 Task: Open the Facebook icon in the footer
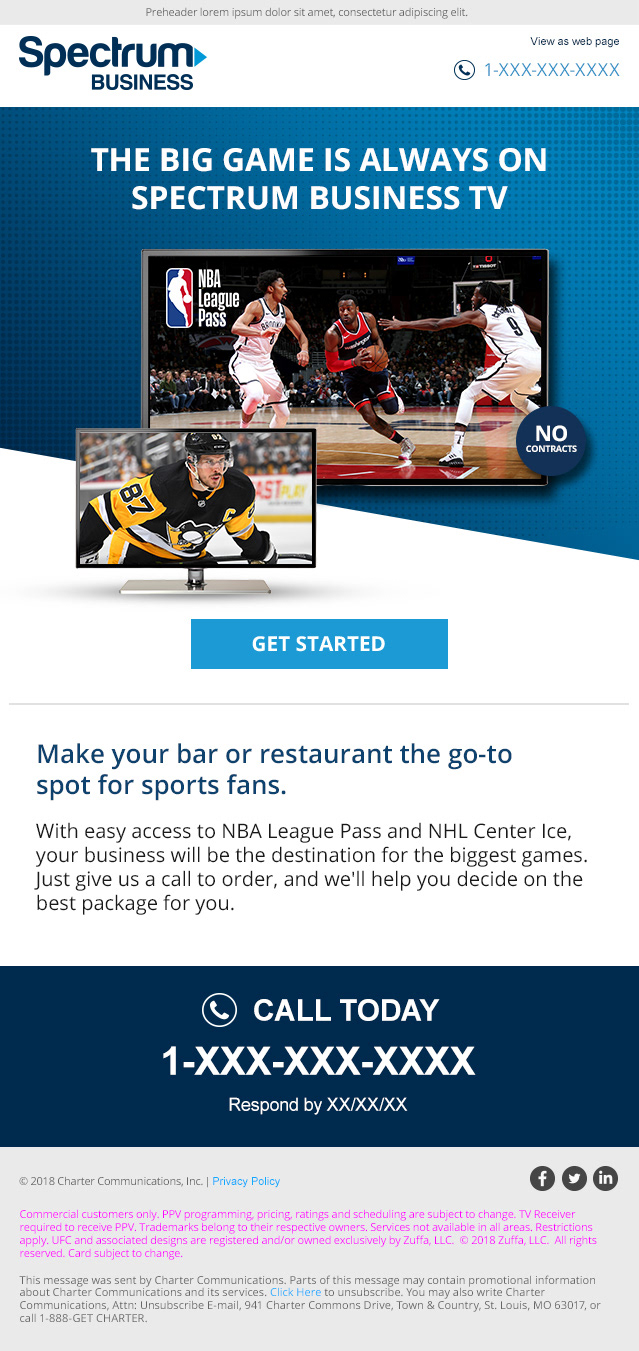[x=542, y=1178]
